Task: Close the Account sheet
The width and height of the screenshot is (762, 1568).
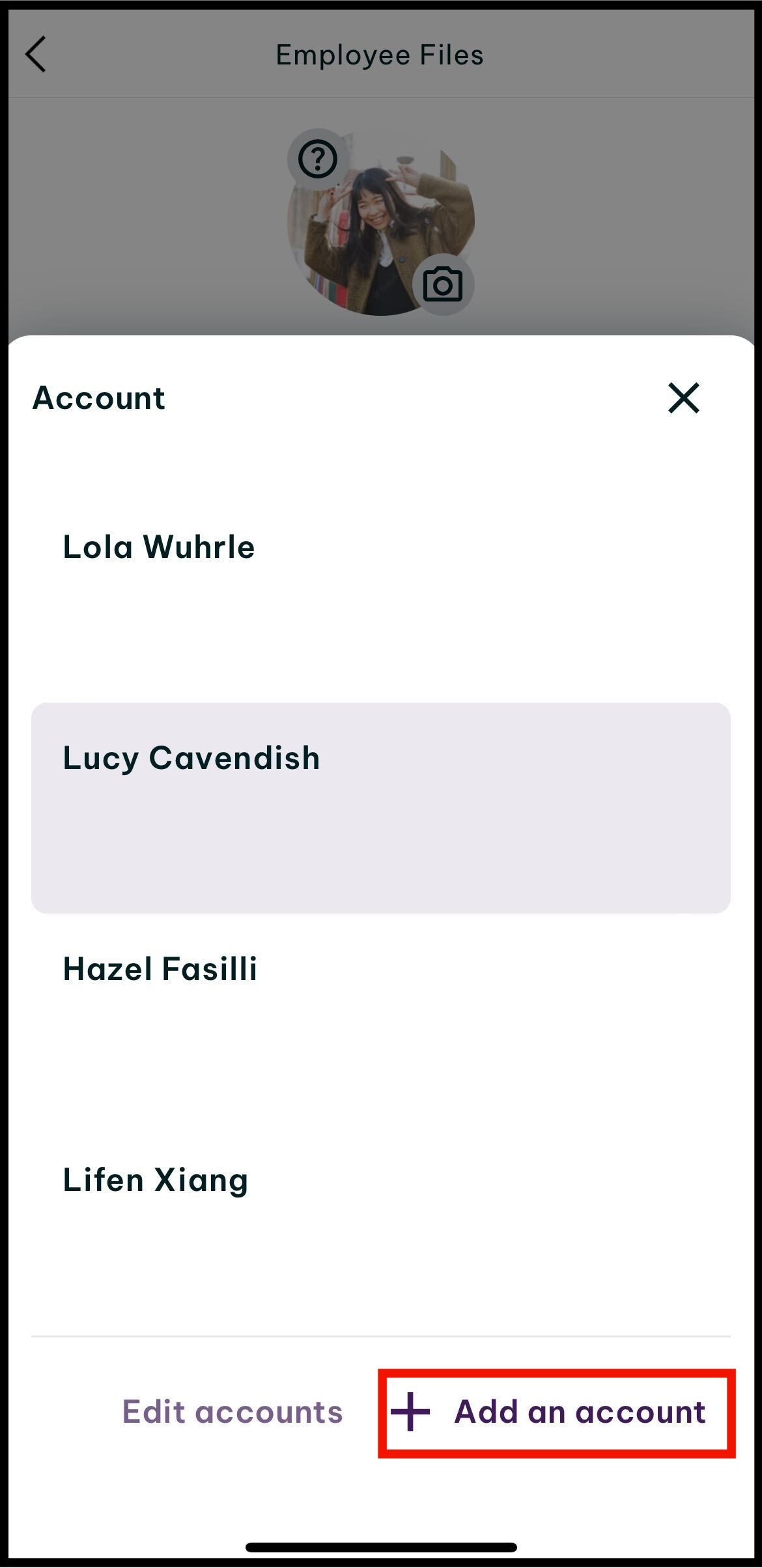Action: pyautogui.click(x=683, y=398)
